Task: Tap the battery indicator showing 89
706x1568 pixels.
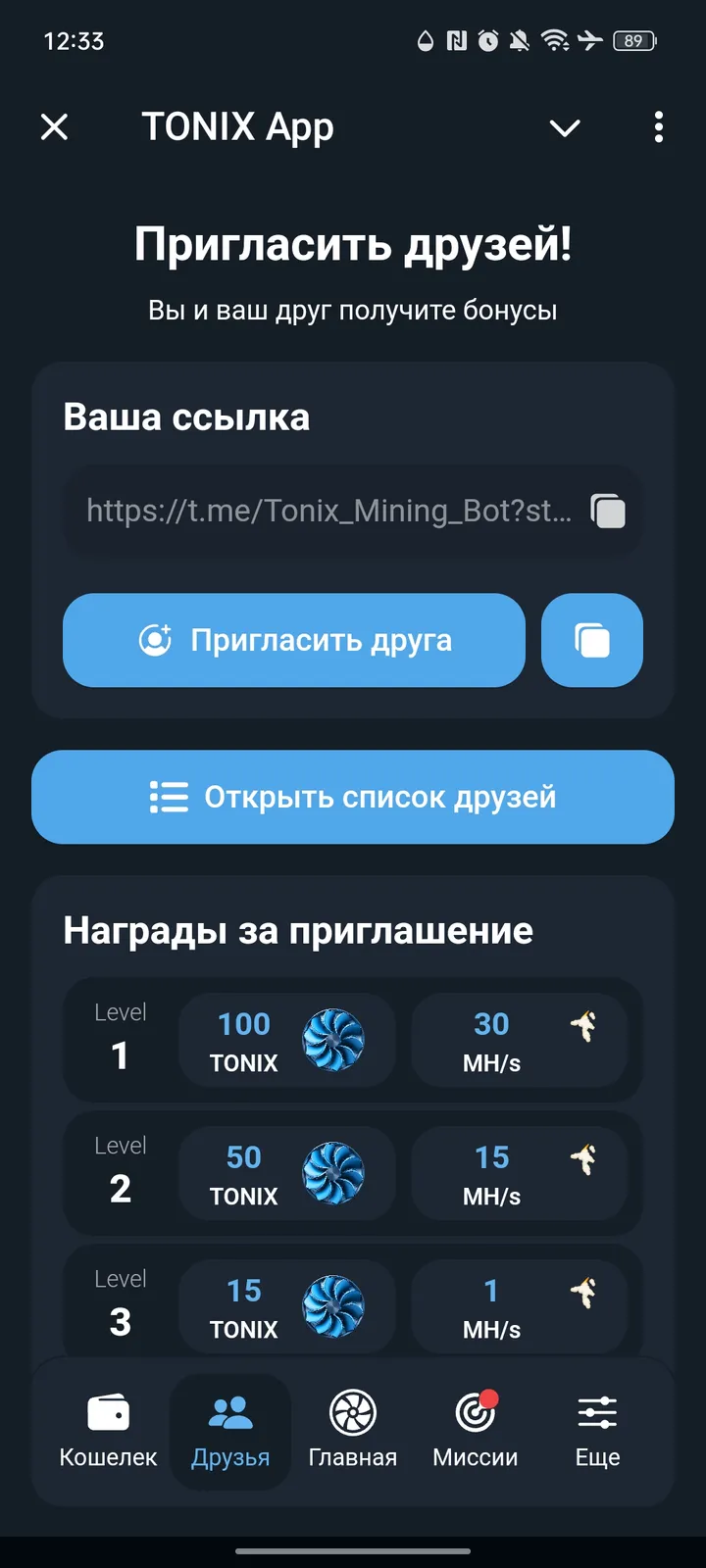Action: 633,41
